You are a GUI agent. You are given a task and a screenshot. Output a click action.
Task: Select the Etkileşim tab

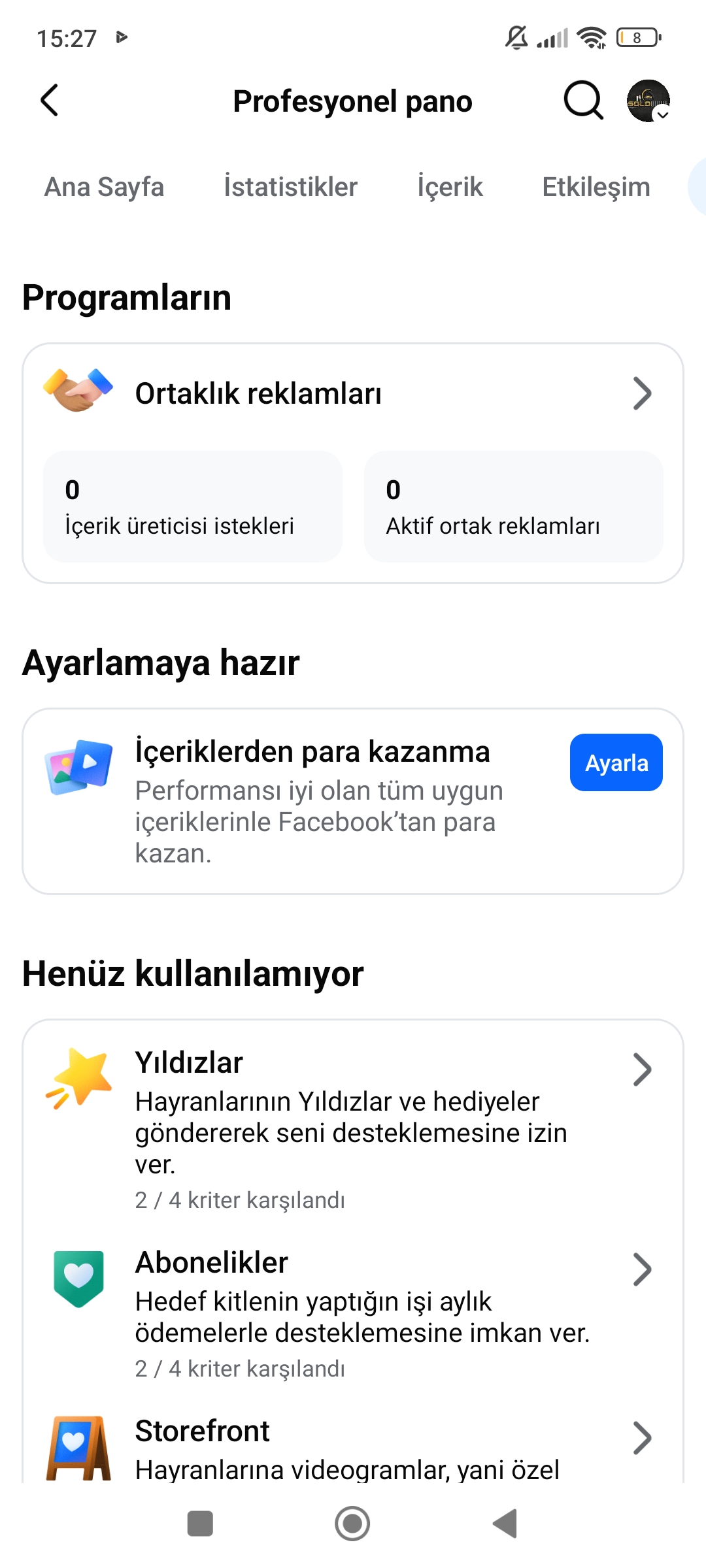click(x=596, y=187)
